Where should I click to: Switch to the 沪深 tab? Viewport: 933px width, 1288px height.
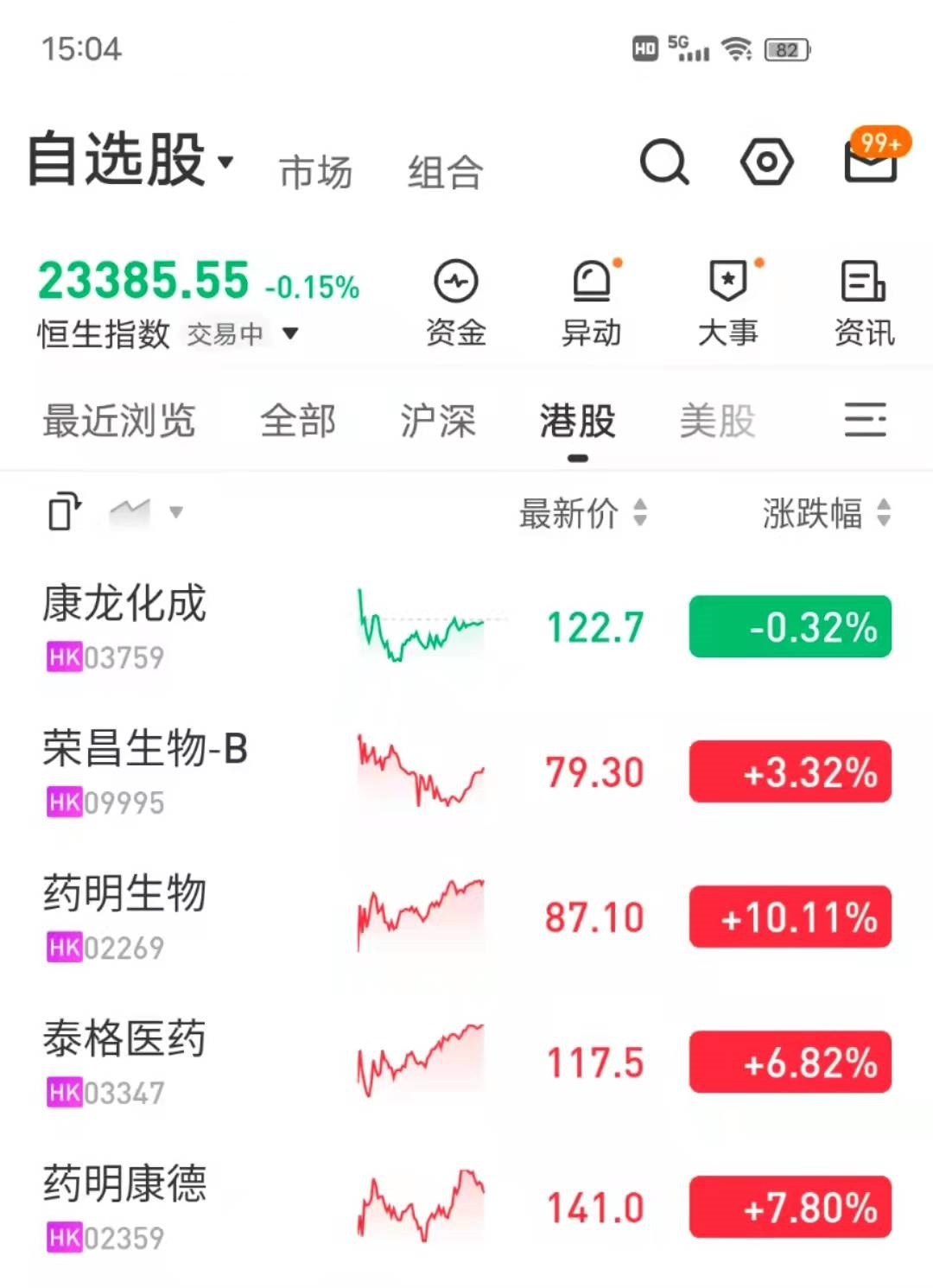coord(437,421)
